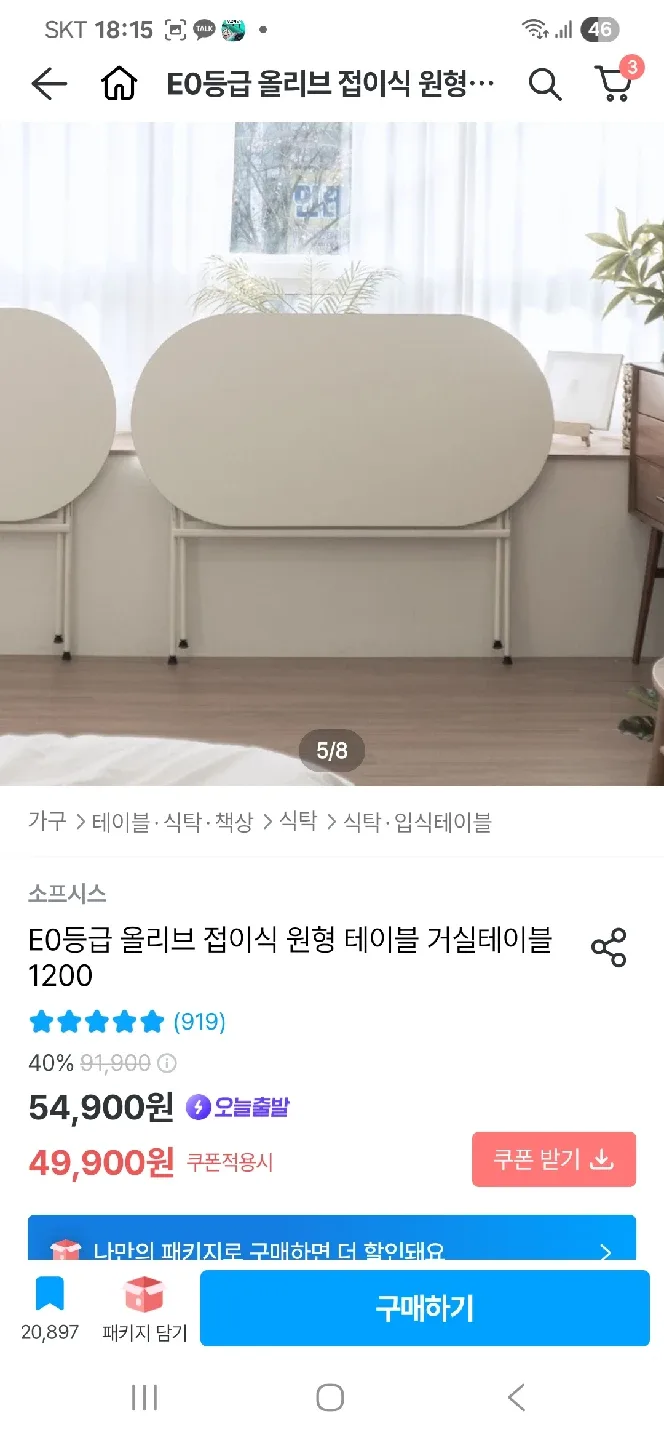Open the product image gallery
664x1440 pixels.
332,450
